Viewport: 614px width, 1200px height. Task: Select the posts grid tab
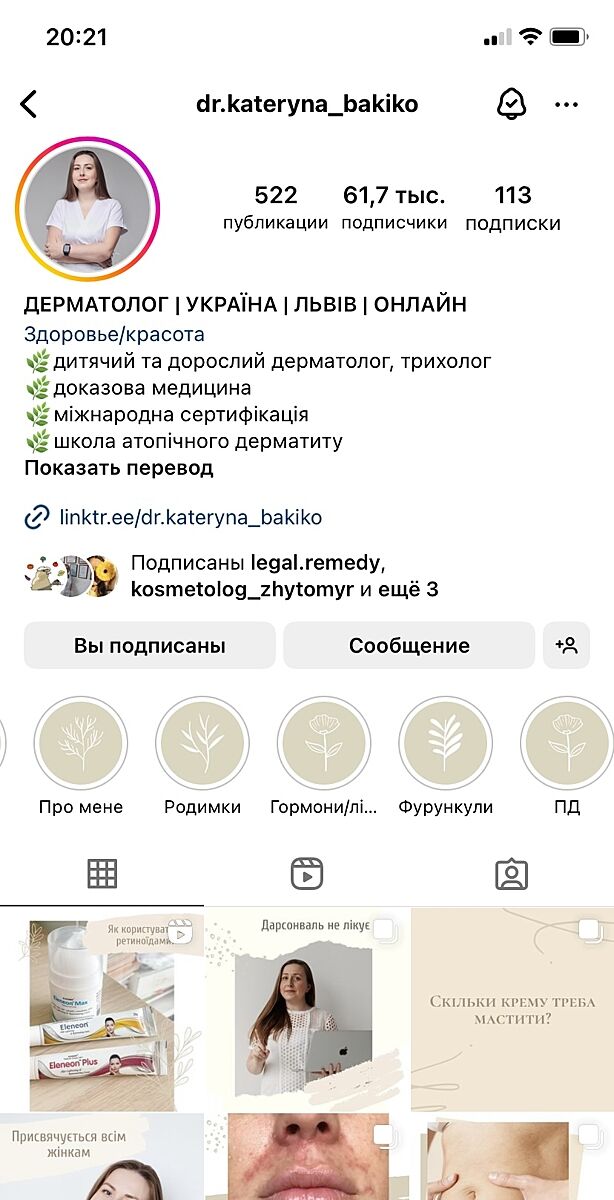(x=102, y=874)
